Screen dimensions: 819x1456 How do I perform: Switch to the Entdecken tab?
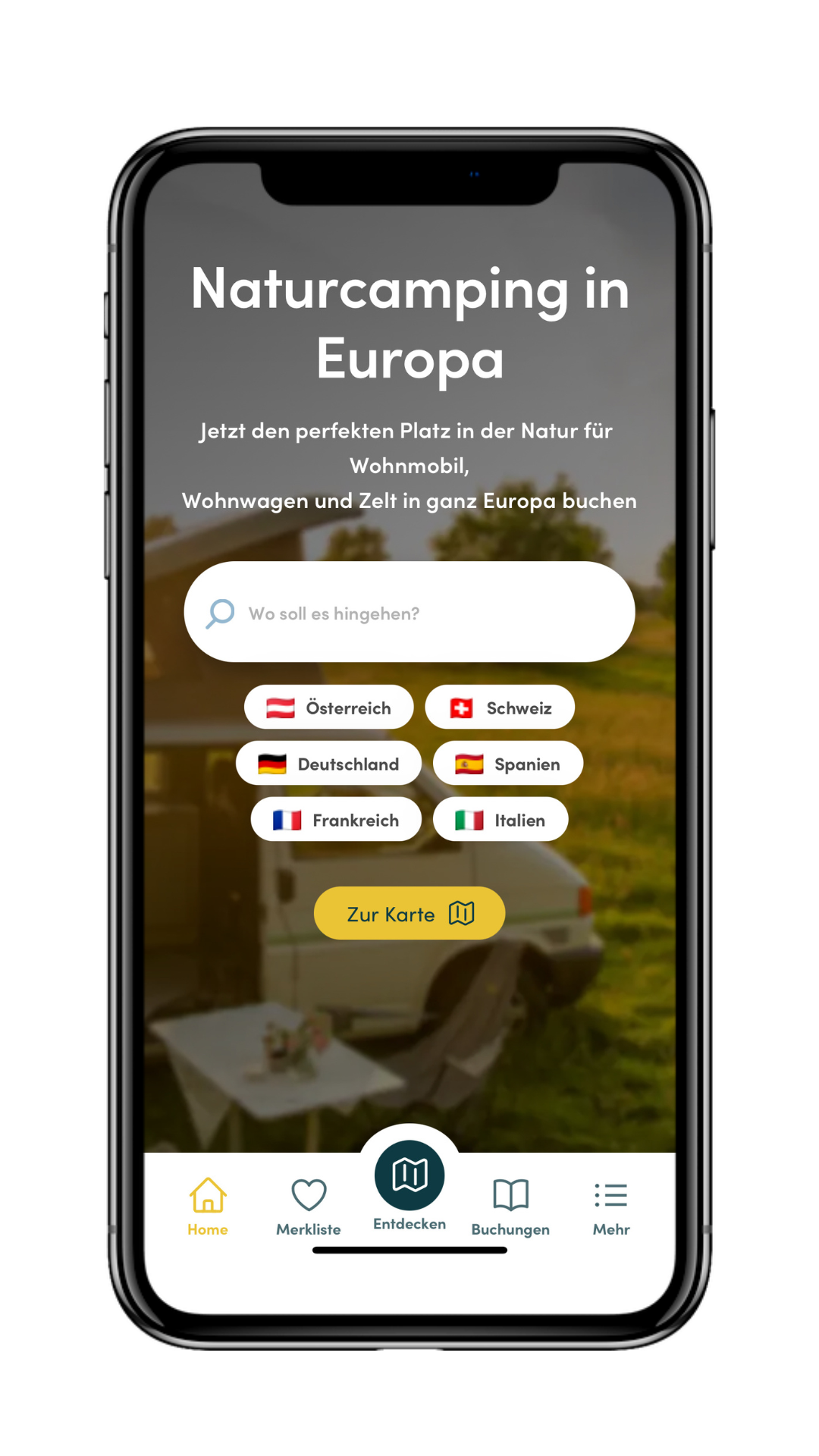pyautogui.click(x=409, y=1183)
